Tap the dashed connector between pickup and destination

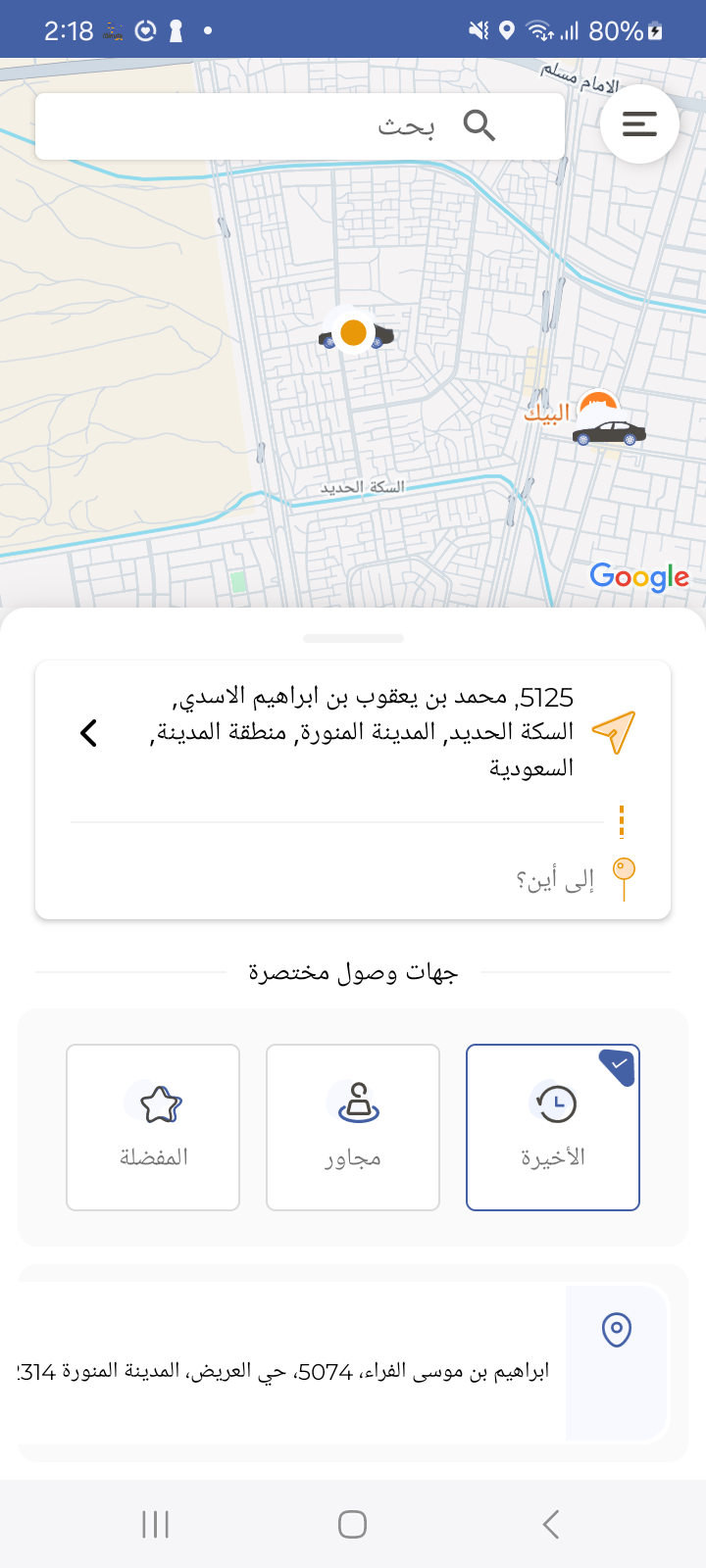tap(621, 821)
